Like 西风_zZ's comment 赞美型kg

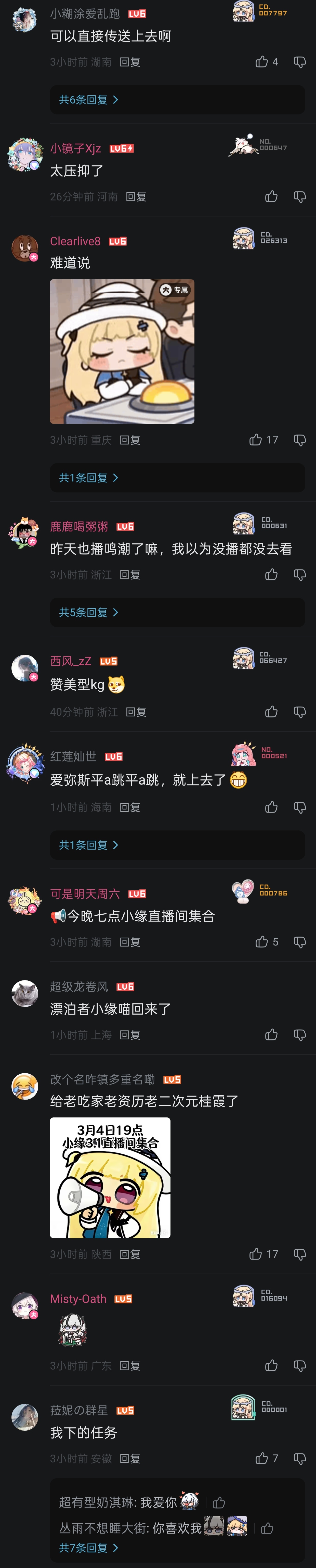271,712
